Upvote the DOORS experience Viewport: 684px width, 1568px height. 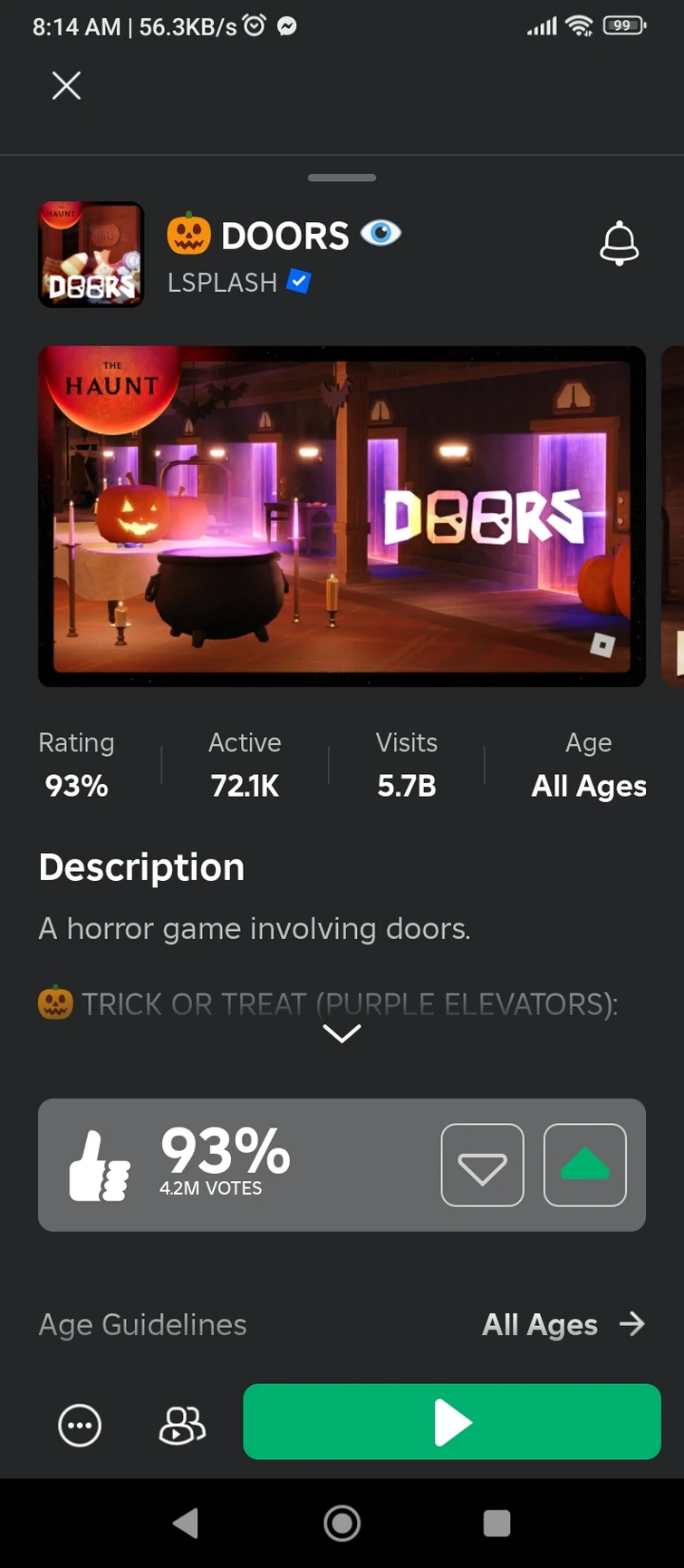584,1166
